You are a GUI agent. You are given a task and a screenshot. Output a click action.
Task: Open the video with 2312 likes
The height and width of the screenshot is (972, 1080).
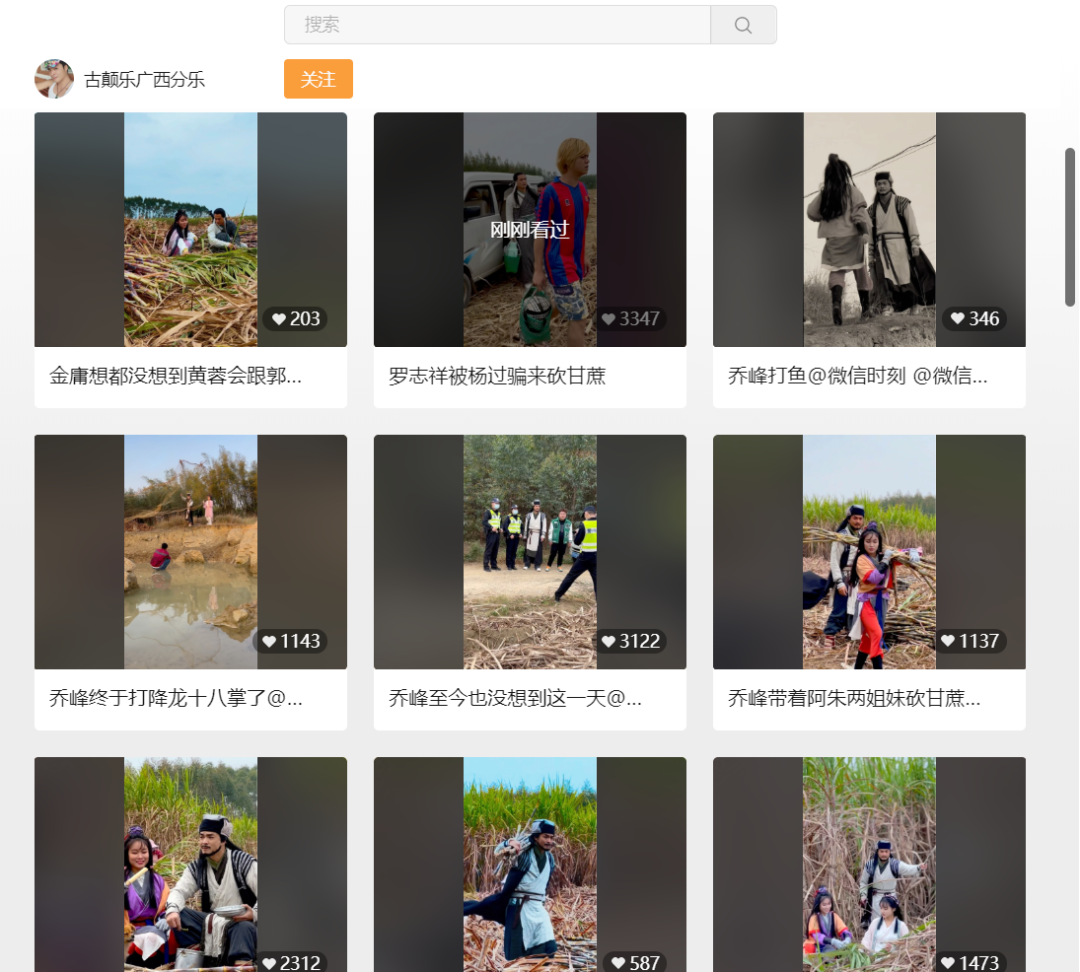pyautogui.click(x=190, y=865)
